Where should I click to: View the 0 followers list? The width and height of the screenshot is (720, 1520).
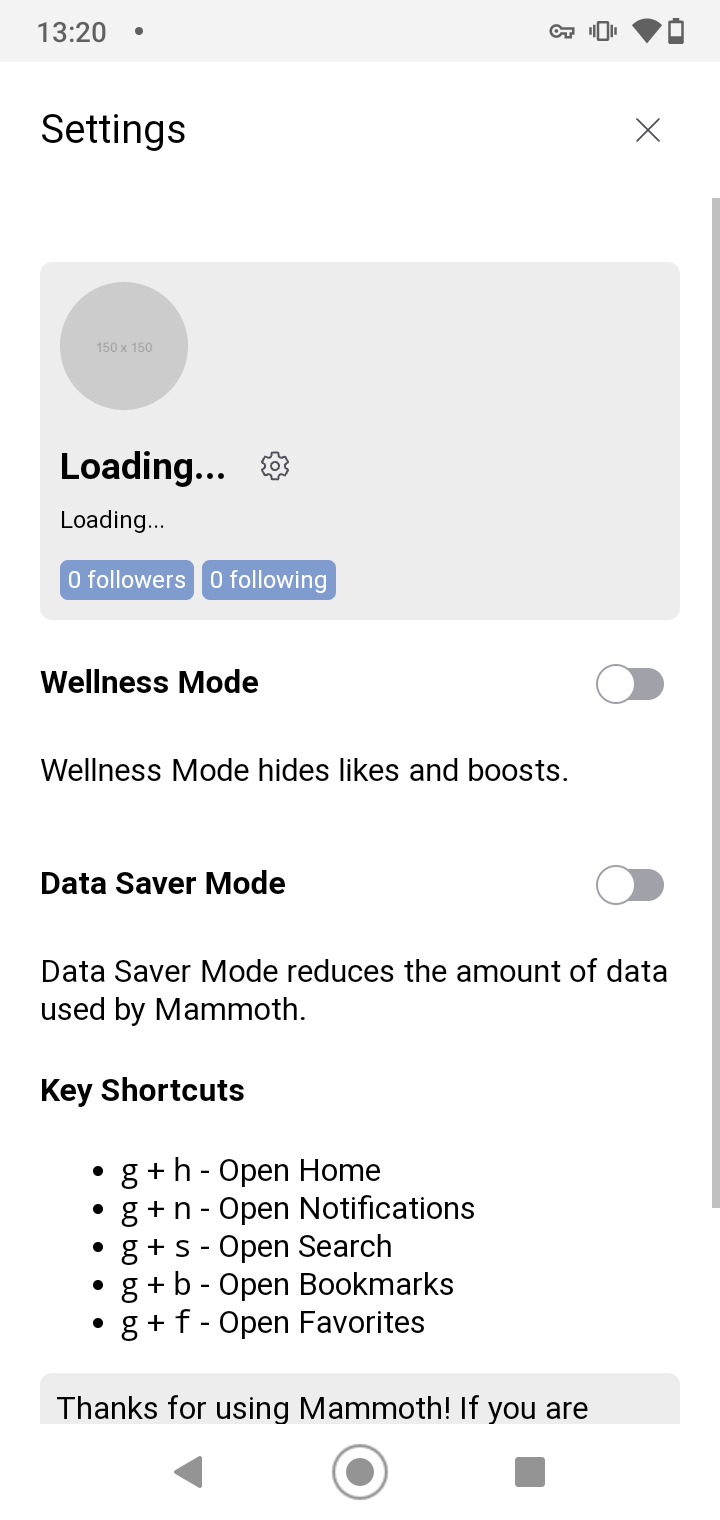click(127, 580)
